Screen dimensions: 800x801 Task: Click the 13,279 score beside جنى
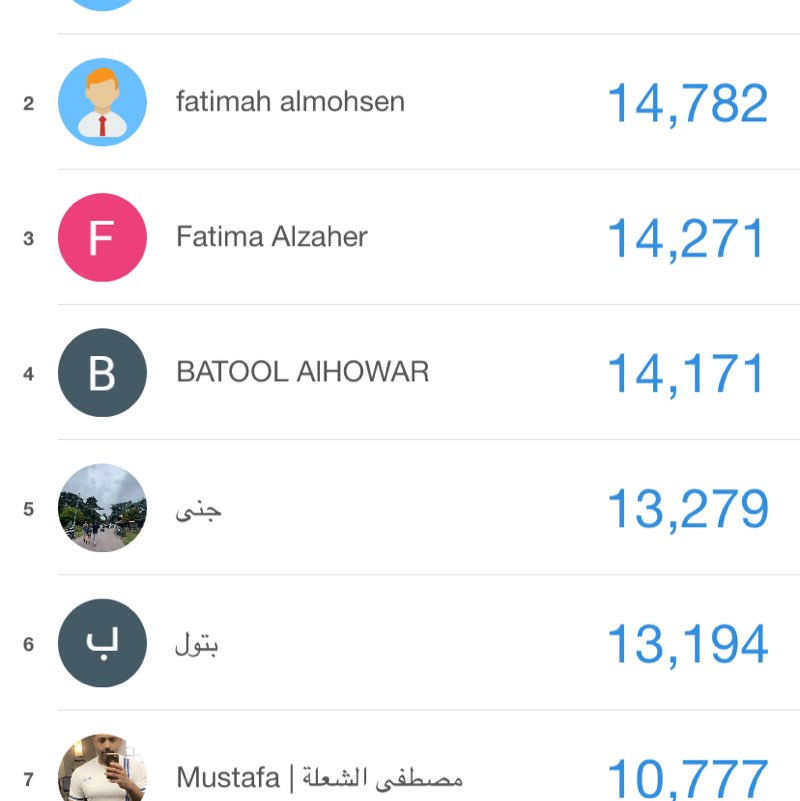click(687, 508)
